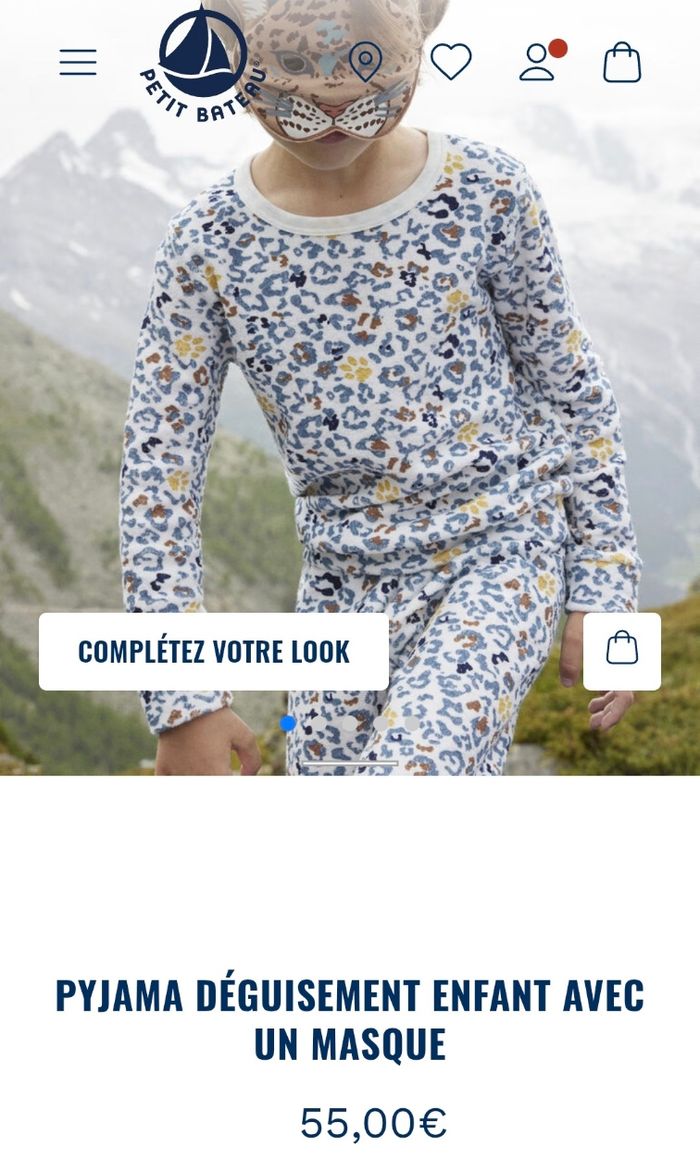Open the store locator pin
This screenshot has height=1169, width=700.
(365, 62)
